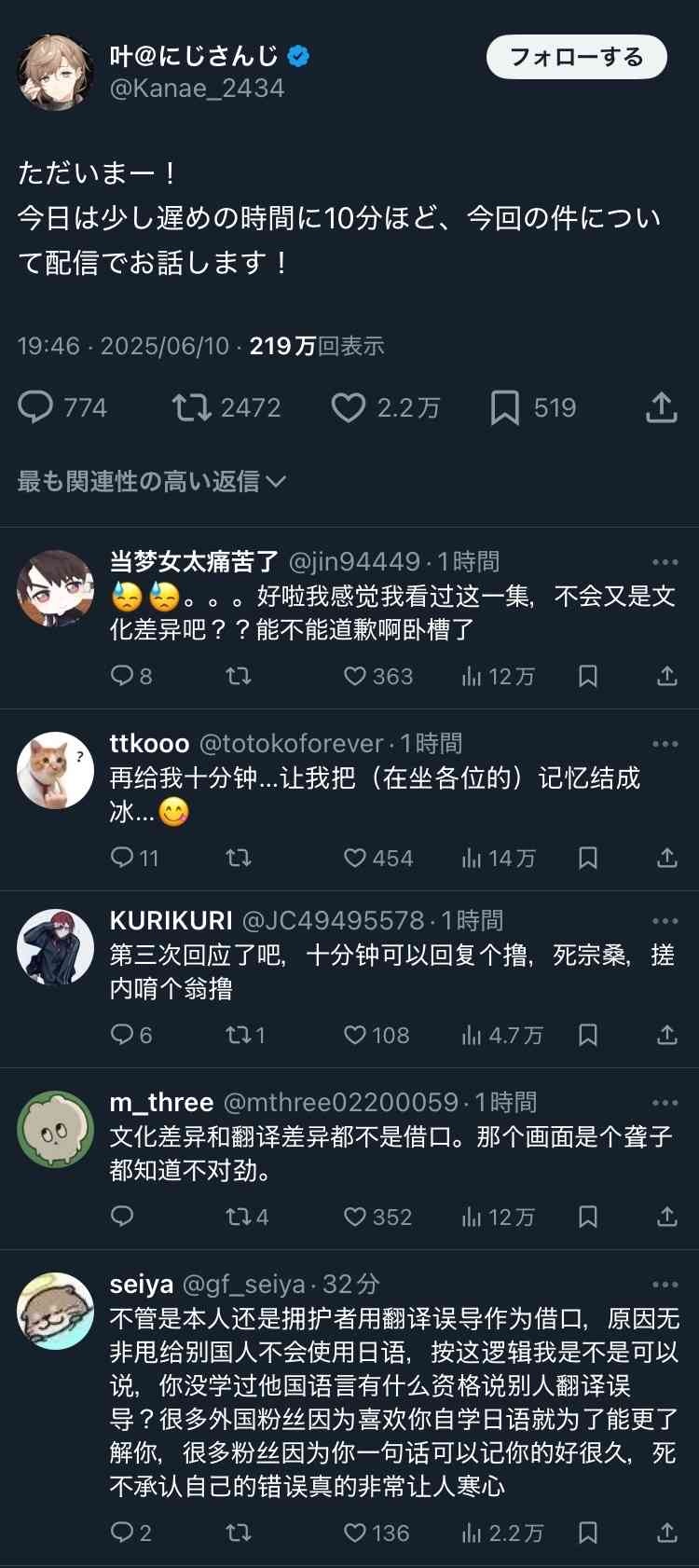The width and height of the screenshot is (699, 1568).
Task: Open overflow menu on 当梦女太痛苦了's reply
Action: (665, 562)
